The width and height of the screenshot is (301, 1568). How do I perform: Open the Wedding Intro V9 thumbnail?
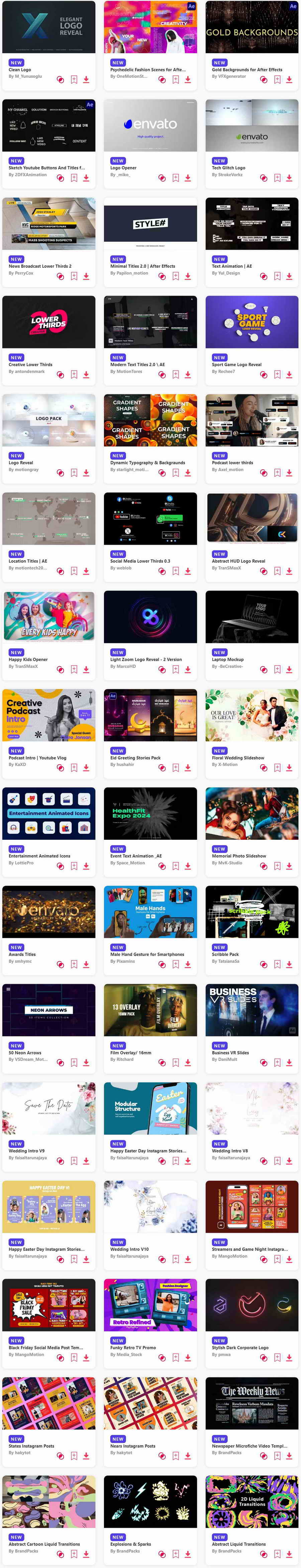pos(48,1108)
